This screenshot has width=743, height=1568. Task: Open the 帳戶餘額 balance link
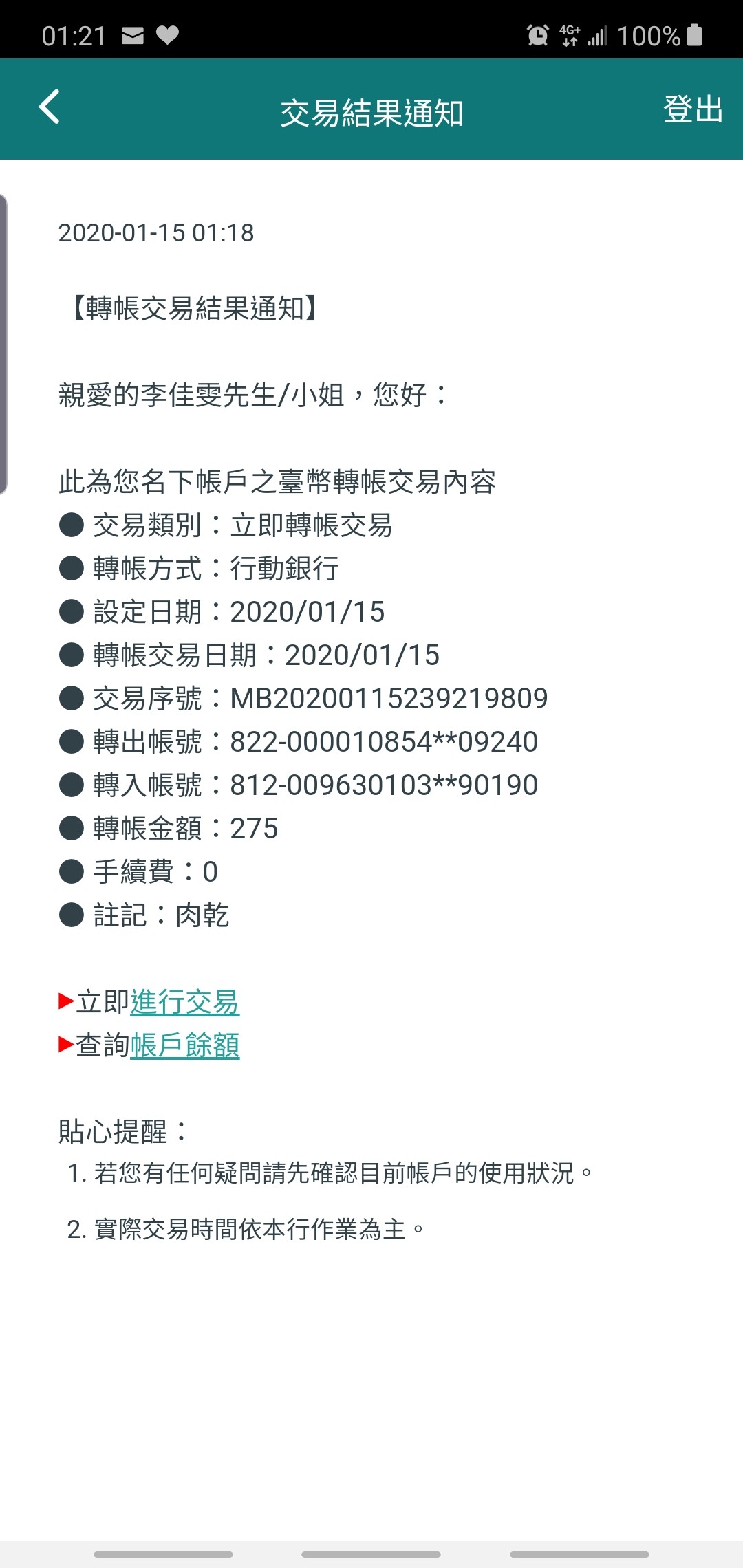[185, 1045]
